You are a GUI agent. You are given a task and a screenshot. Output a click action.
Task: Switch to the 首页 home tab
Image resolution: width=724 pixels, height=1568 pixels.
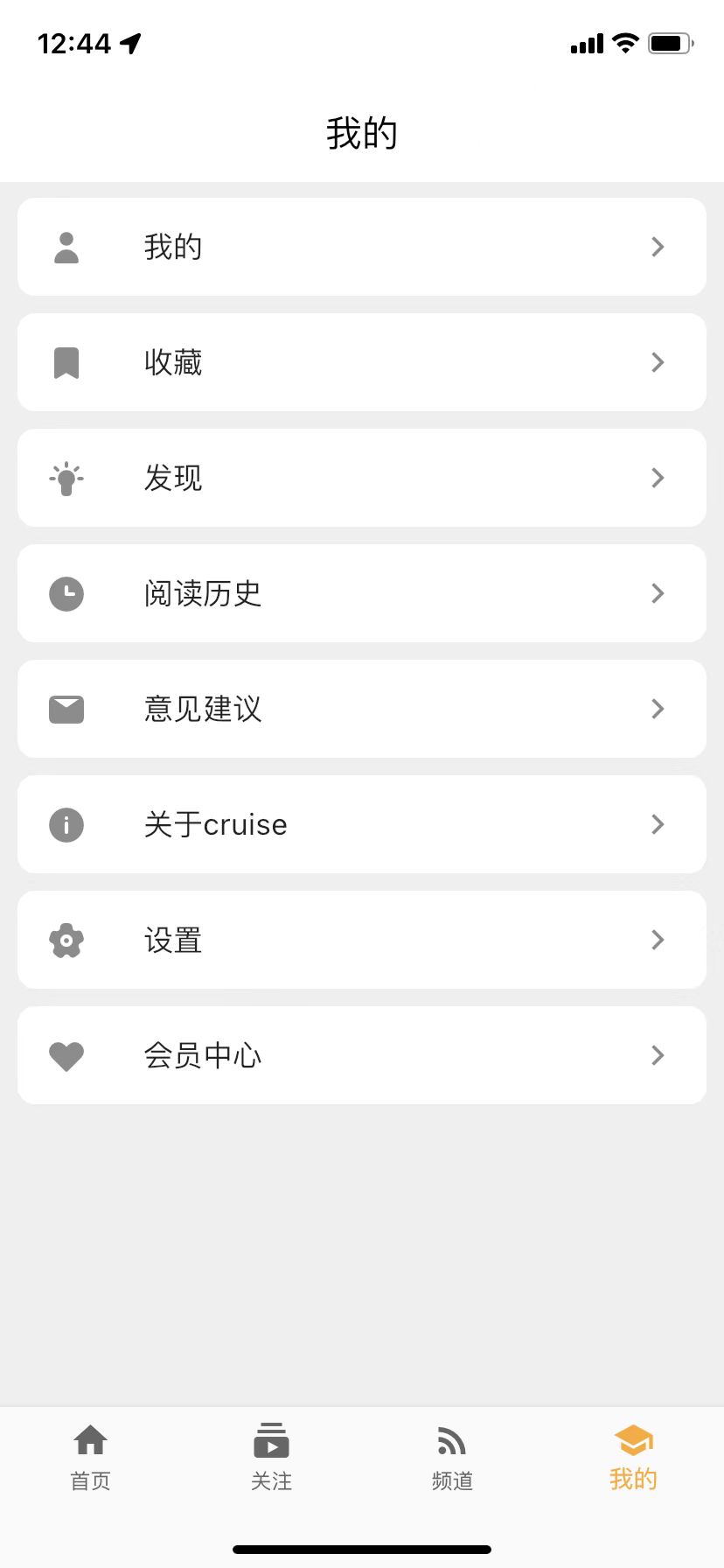tap(91, 1458)
